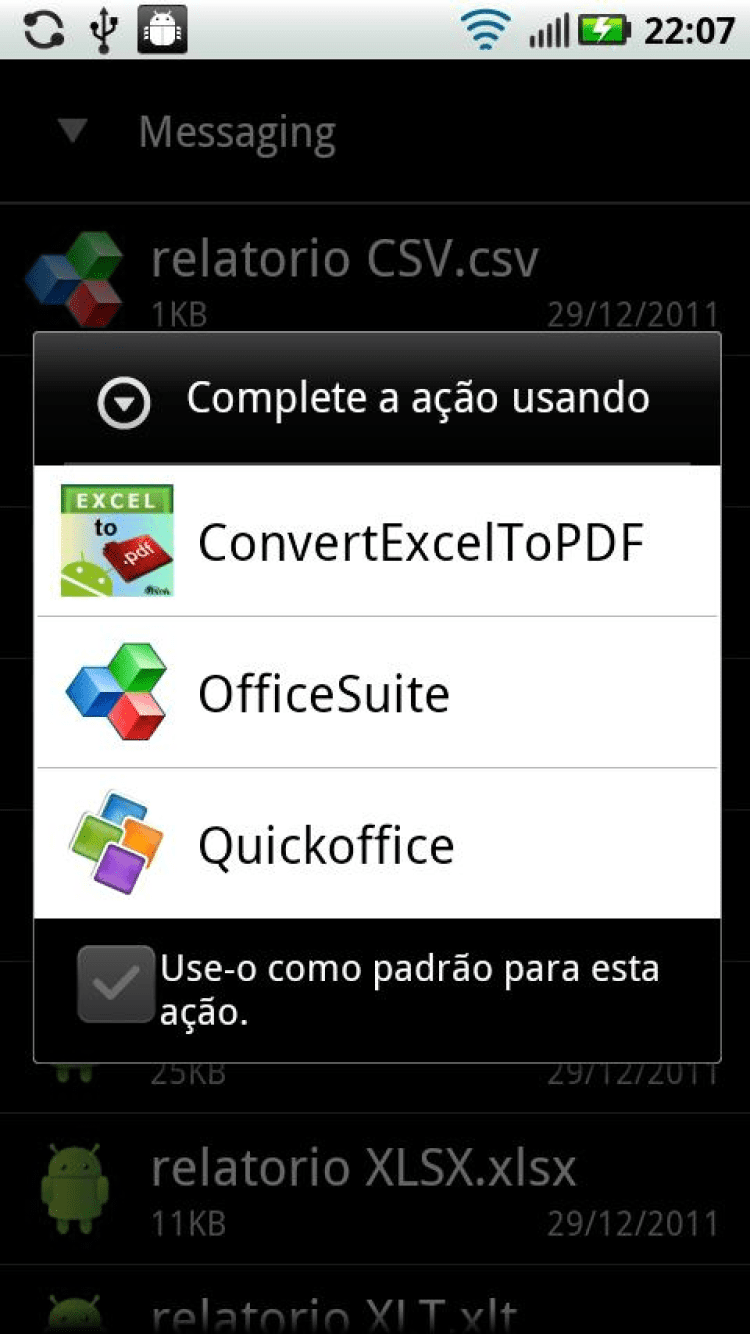Viewport: 750px width, 1334px height.
Task: Check 'Use-o como padrão para esta ação'
Action: coord(117,984)
